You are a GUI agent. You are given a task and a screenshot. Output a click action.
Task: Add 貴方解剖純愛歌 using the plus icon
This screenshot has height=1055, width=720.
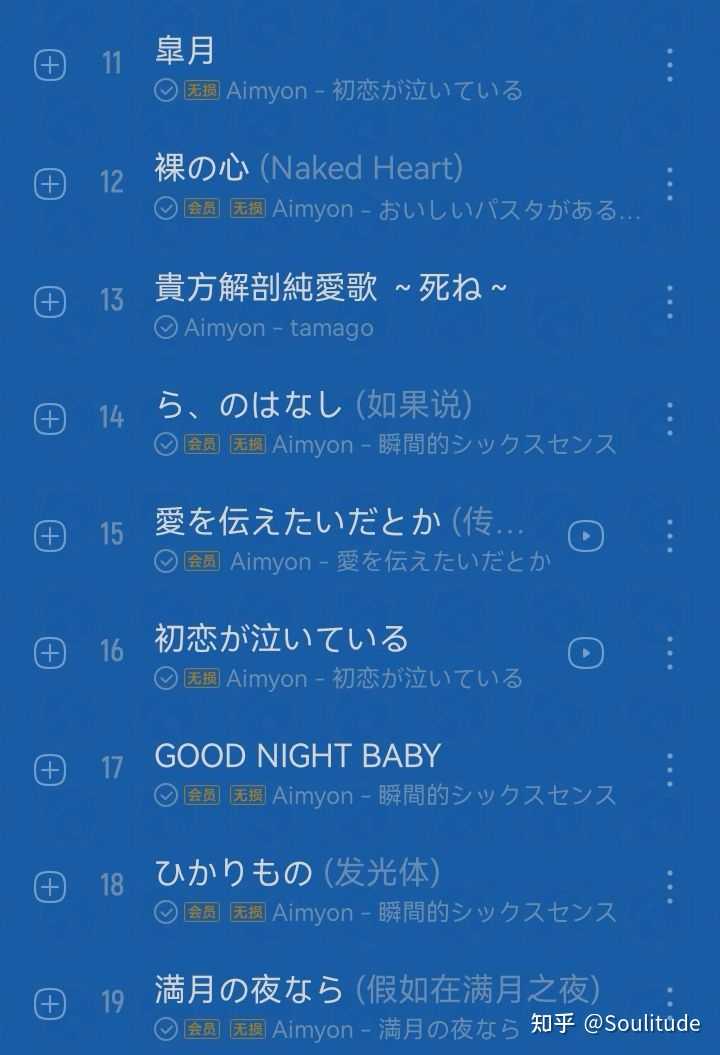coord(48,302)
